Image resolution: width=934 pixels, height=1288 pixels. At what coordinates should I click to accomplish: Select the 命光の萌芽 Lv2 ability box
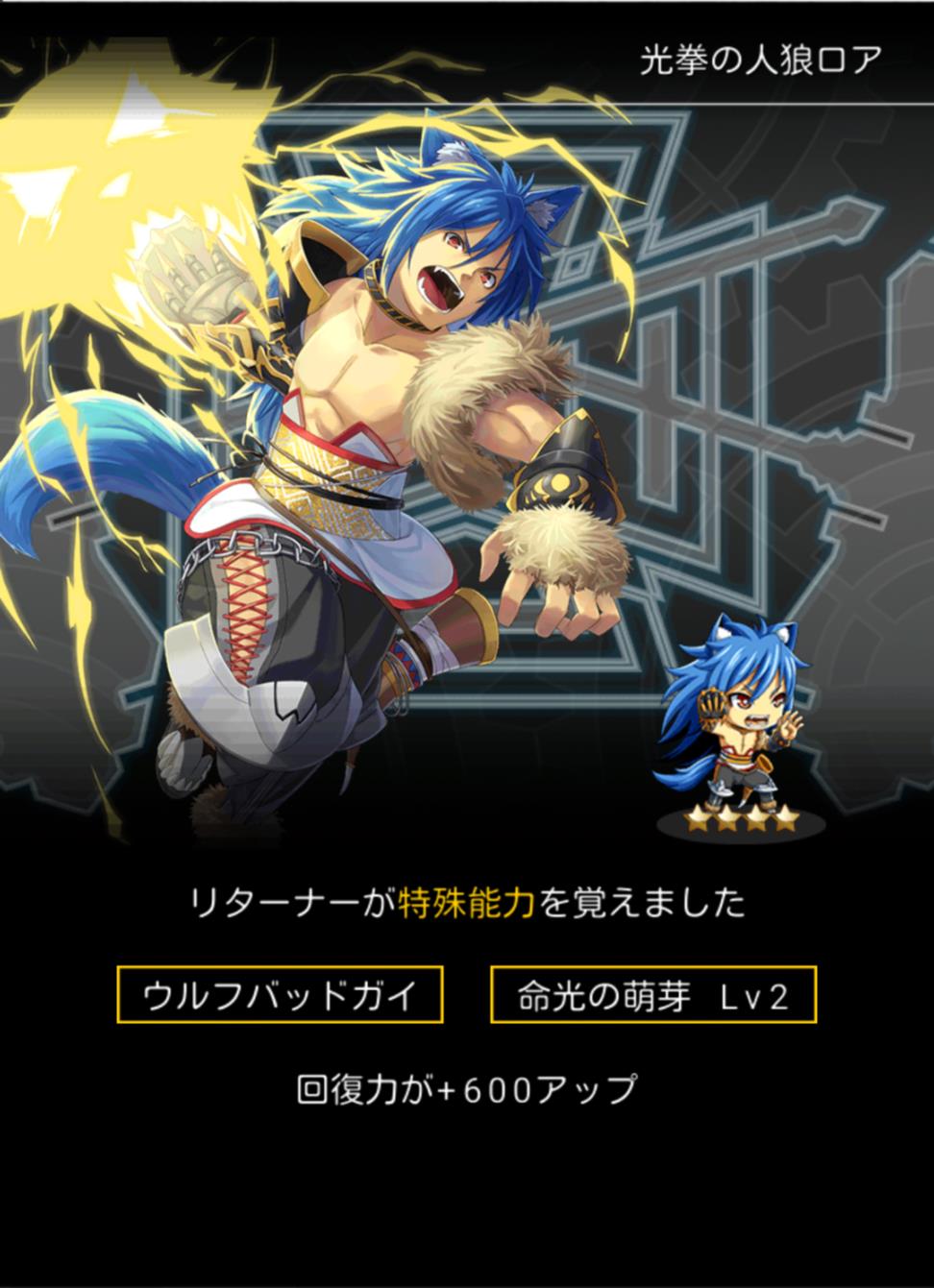[653, 995]
